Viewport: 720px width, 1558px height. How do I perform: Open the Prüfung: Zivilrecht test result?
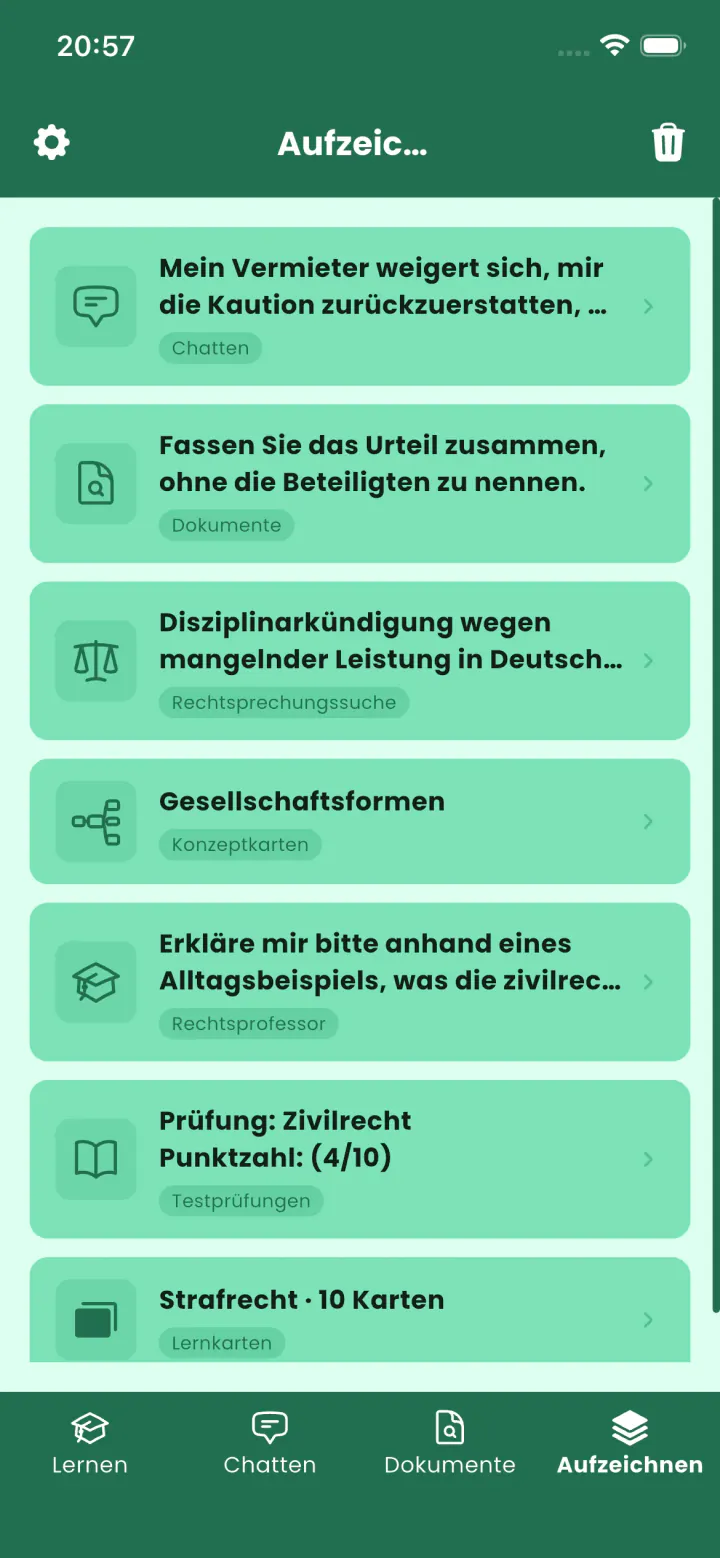360,1159
